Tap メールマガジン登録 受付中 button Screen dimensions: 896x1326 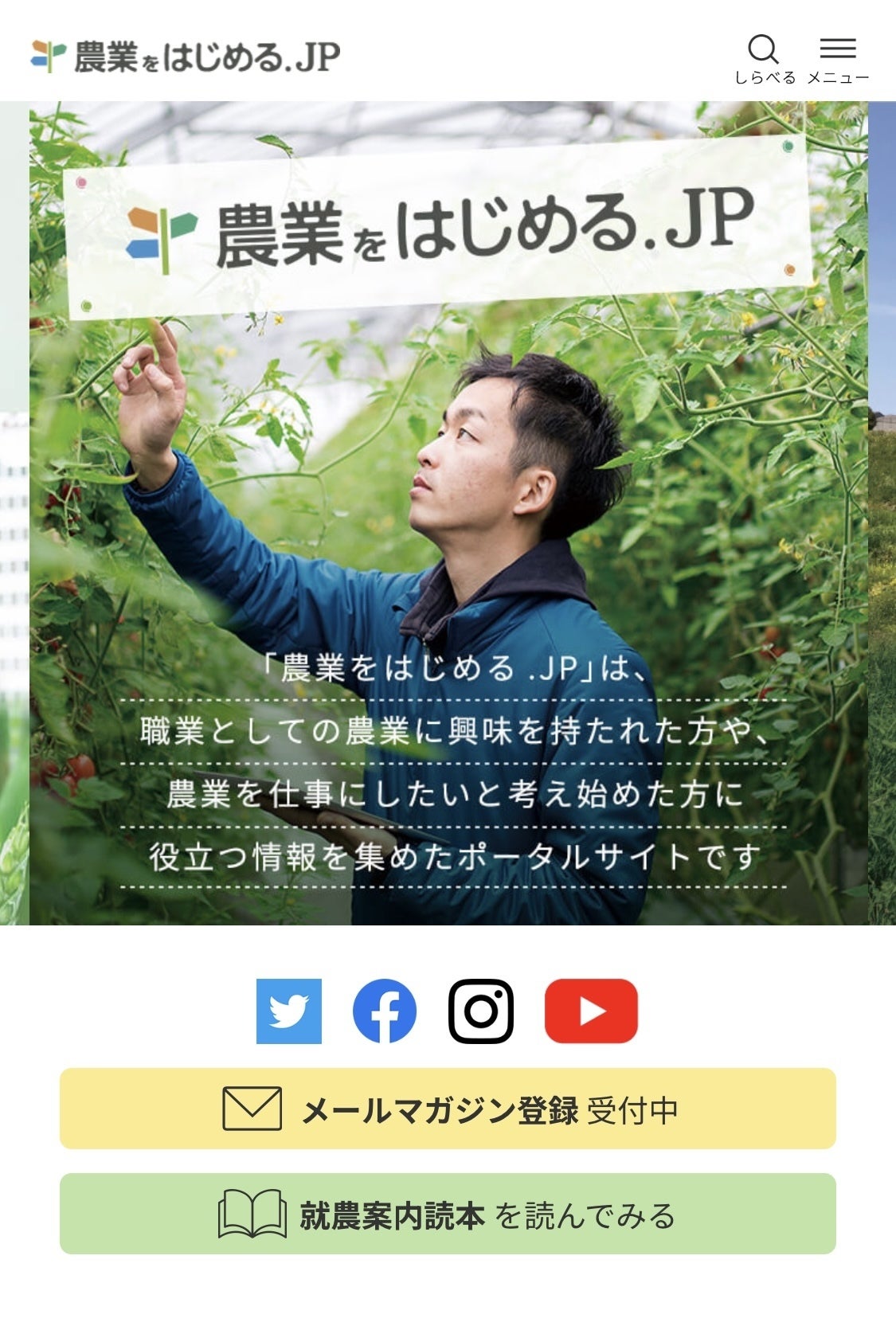[448, 1109]
